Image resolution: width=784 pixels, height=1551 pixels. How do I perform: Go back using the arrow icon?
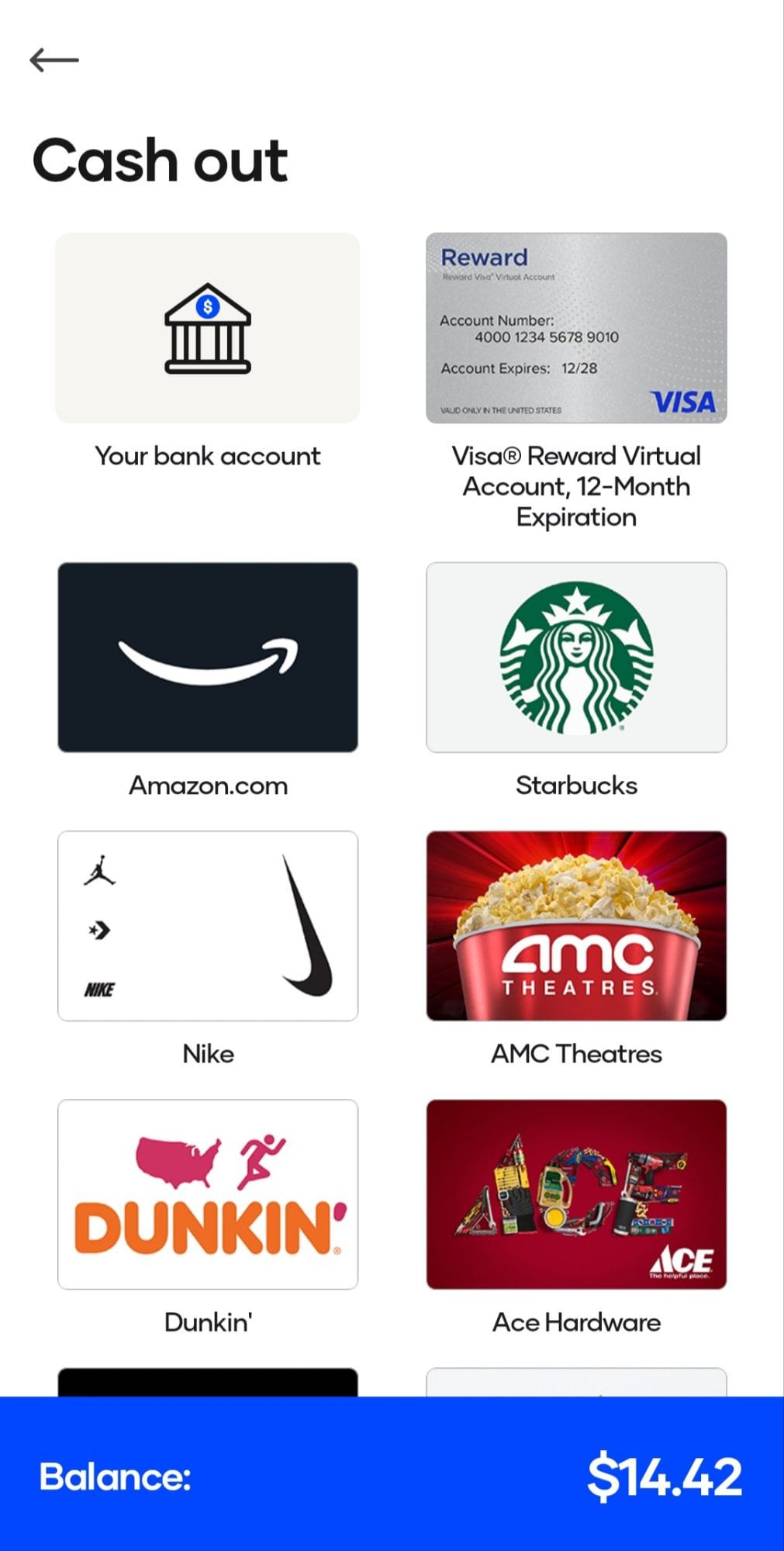pyautogui.click(x=54, y=60)
